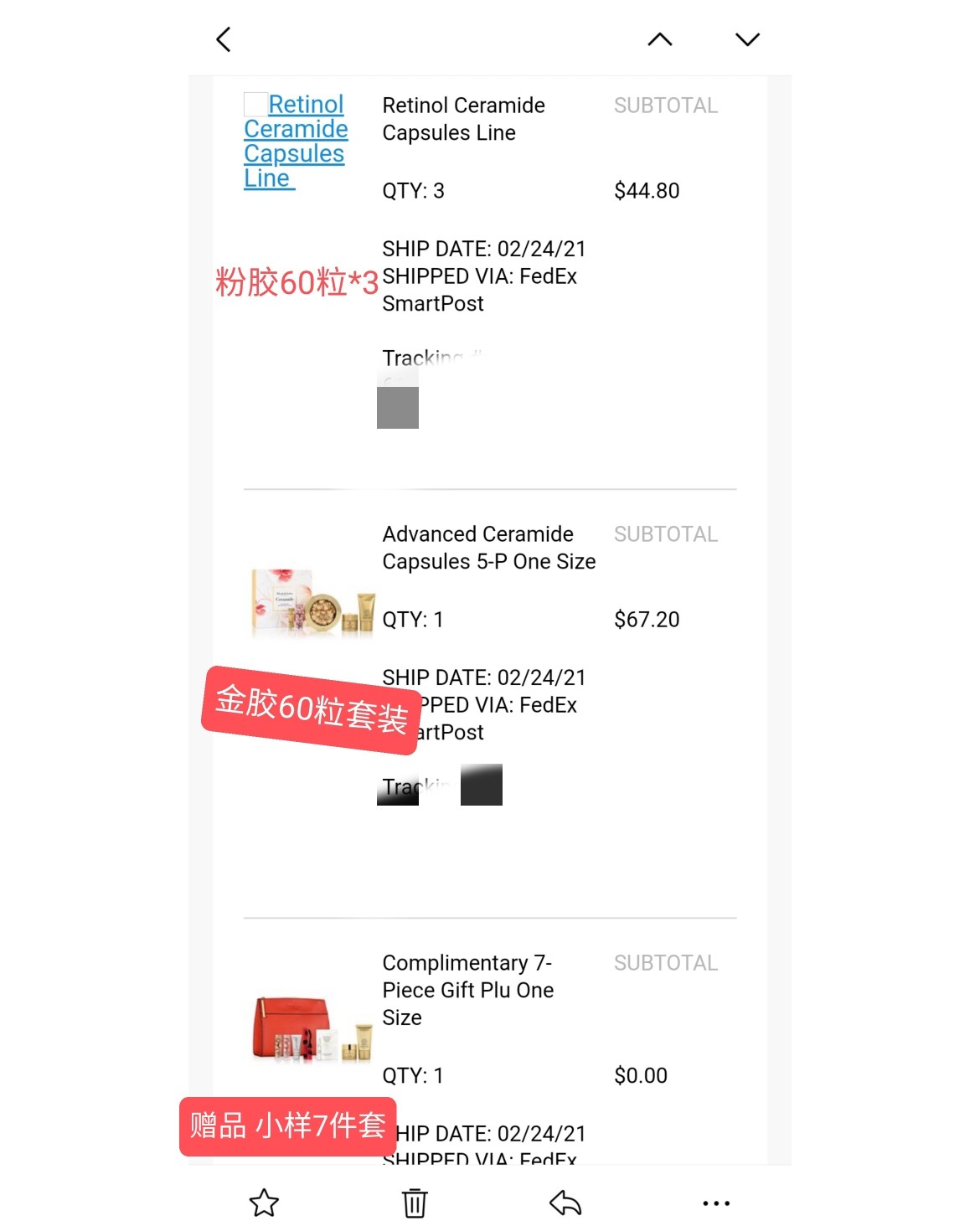Select the back navigation in the top bar
This screenshot has height=1226, width=980.
[223, 39]
